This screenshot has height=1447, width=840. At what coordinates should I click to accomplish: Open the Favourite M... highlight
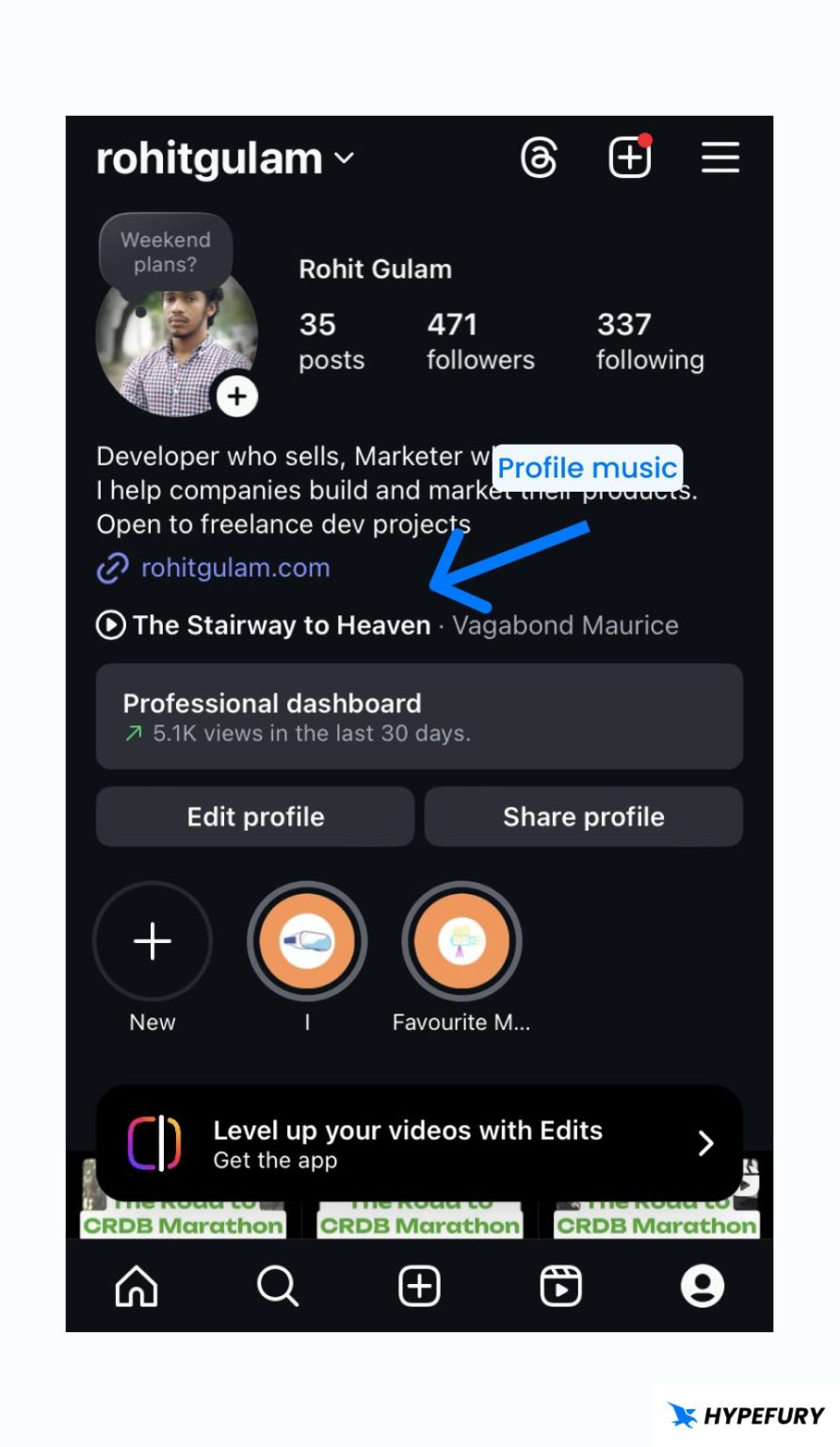461,941
